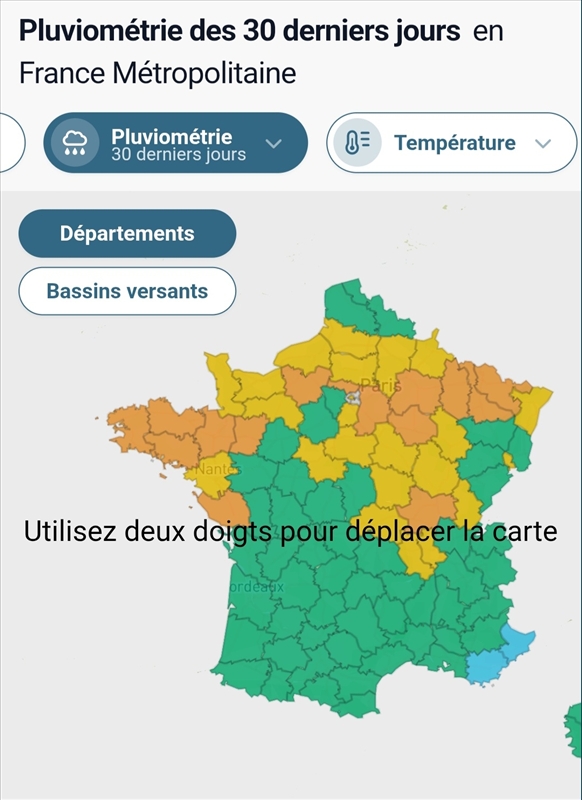Image resolution: width=582 pixels, height=800 pixels.
Task: Switch to Bassins versants view
Action: (128, 291)
